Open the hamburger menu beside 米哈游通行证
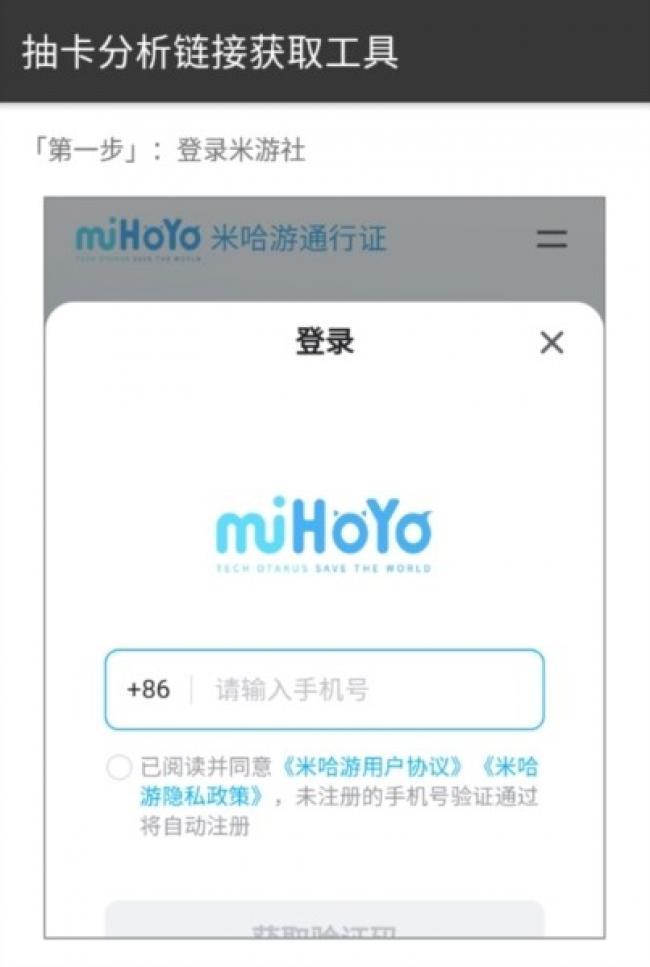 [x=551, y=239]
